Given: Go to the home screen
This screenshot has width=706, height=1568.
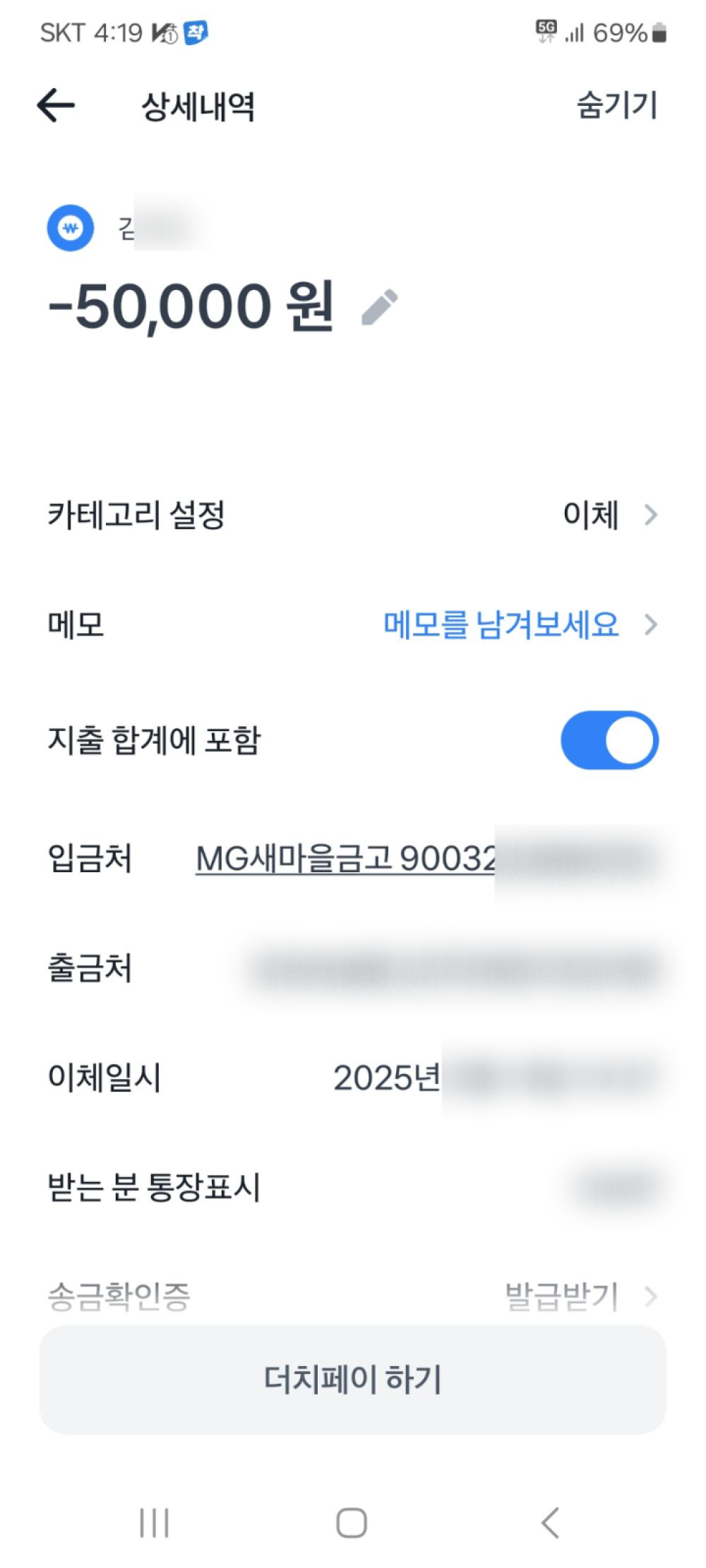Looking at the screenshot, I should point(352,1522).
